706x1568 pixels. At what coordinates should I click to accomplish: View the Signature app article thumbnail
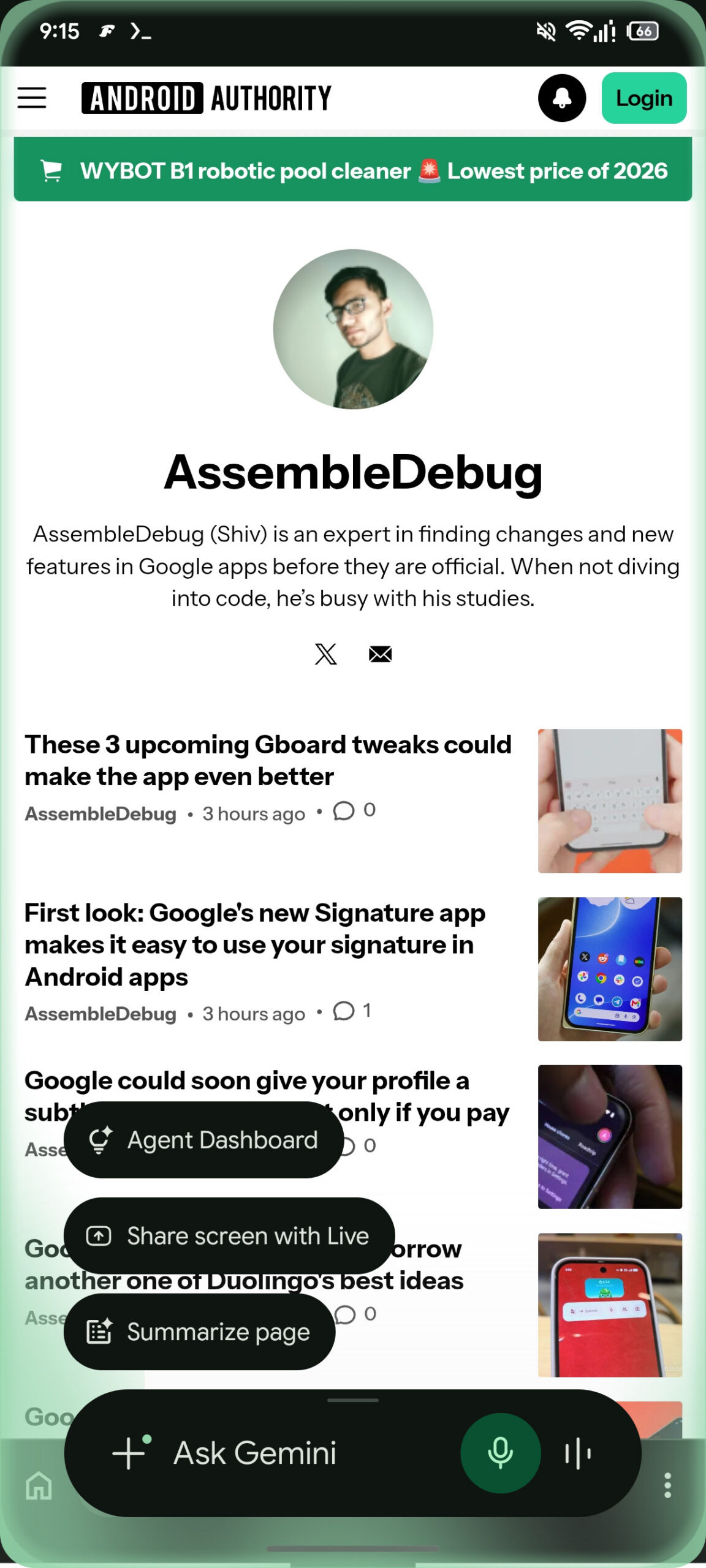[x=610, y=969]
